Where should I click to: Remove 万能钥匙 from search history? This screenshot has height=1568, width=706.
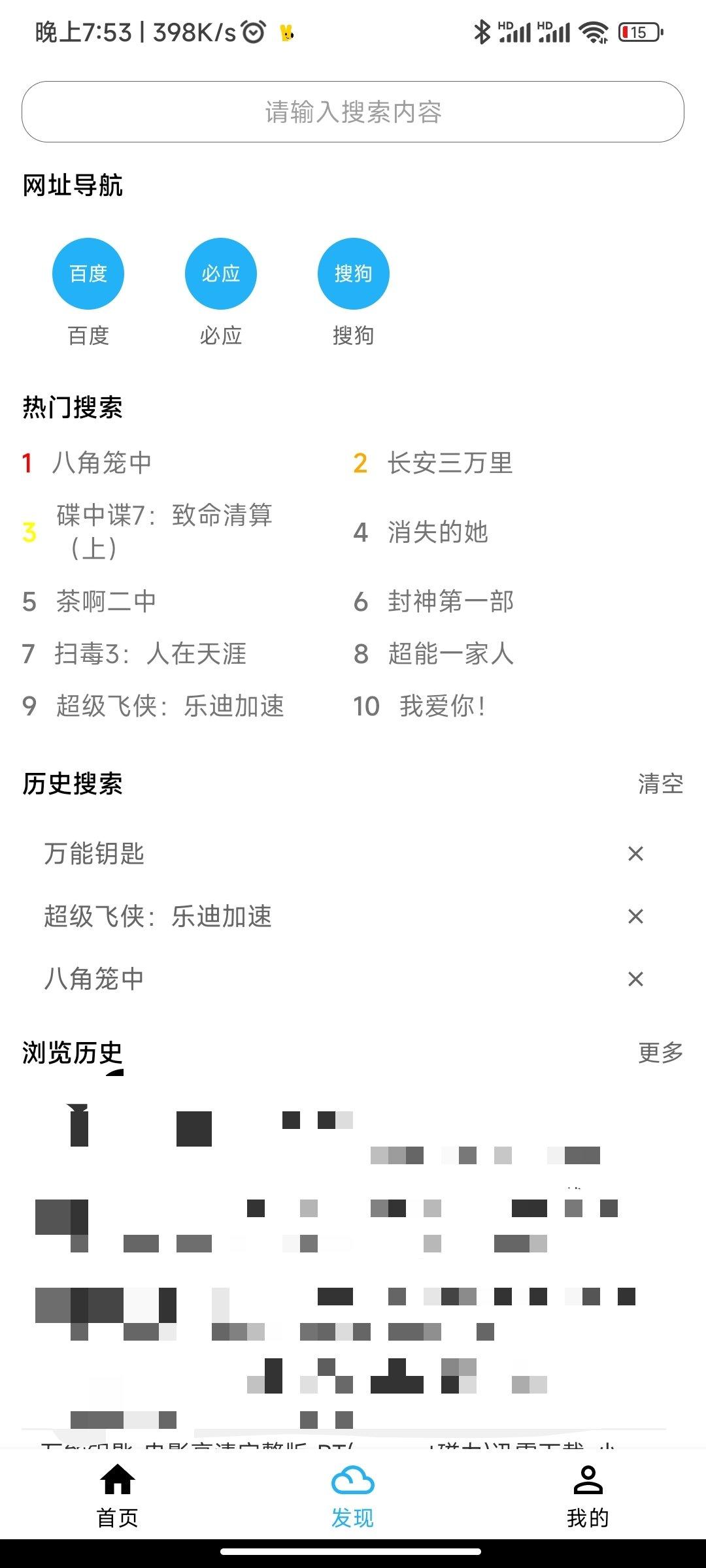tap(635, 853)
